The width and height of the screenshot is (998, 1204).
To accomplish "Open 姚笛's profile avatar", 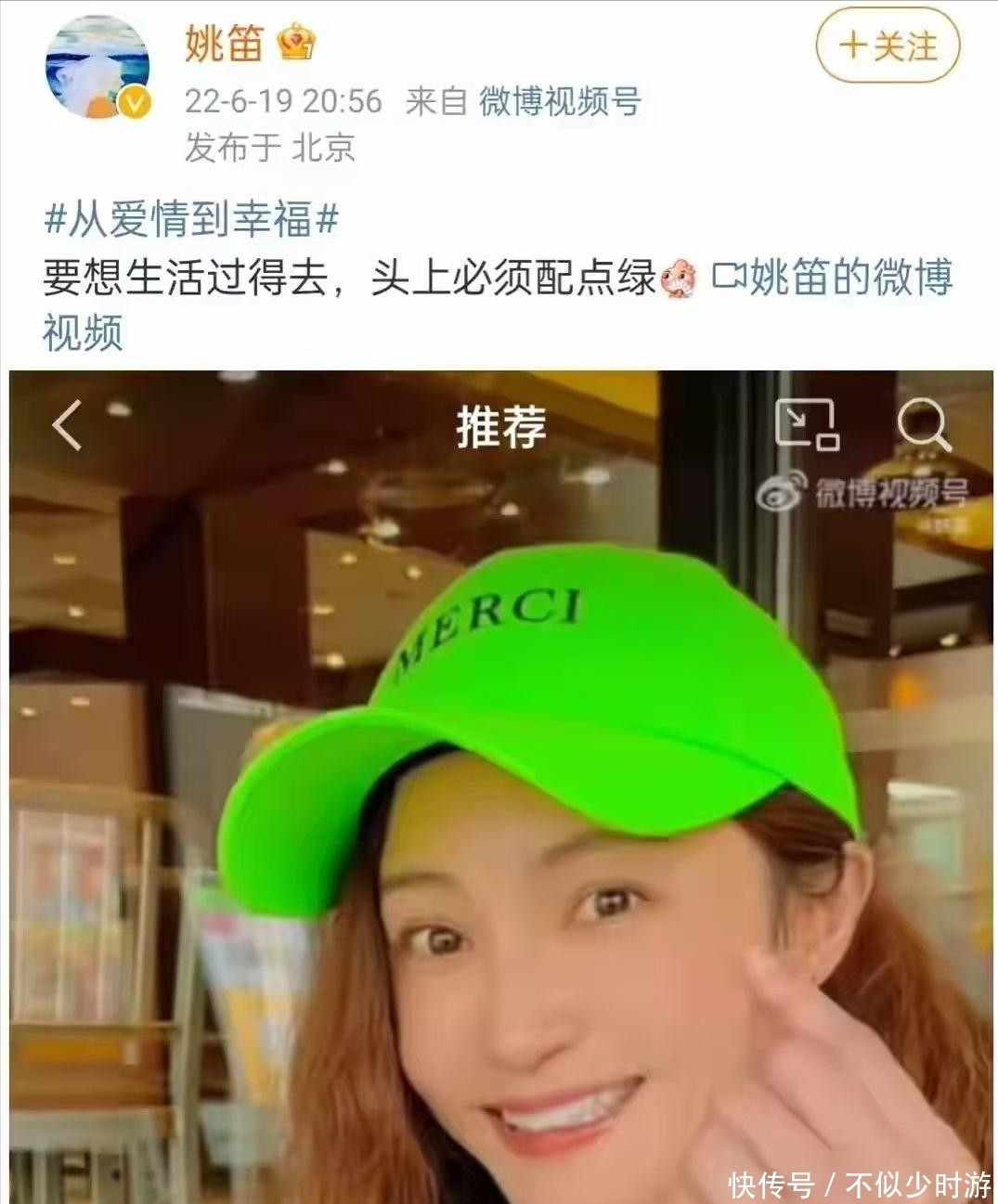I will click(x=97, y=68).
